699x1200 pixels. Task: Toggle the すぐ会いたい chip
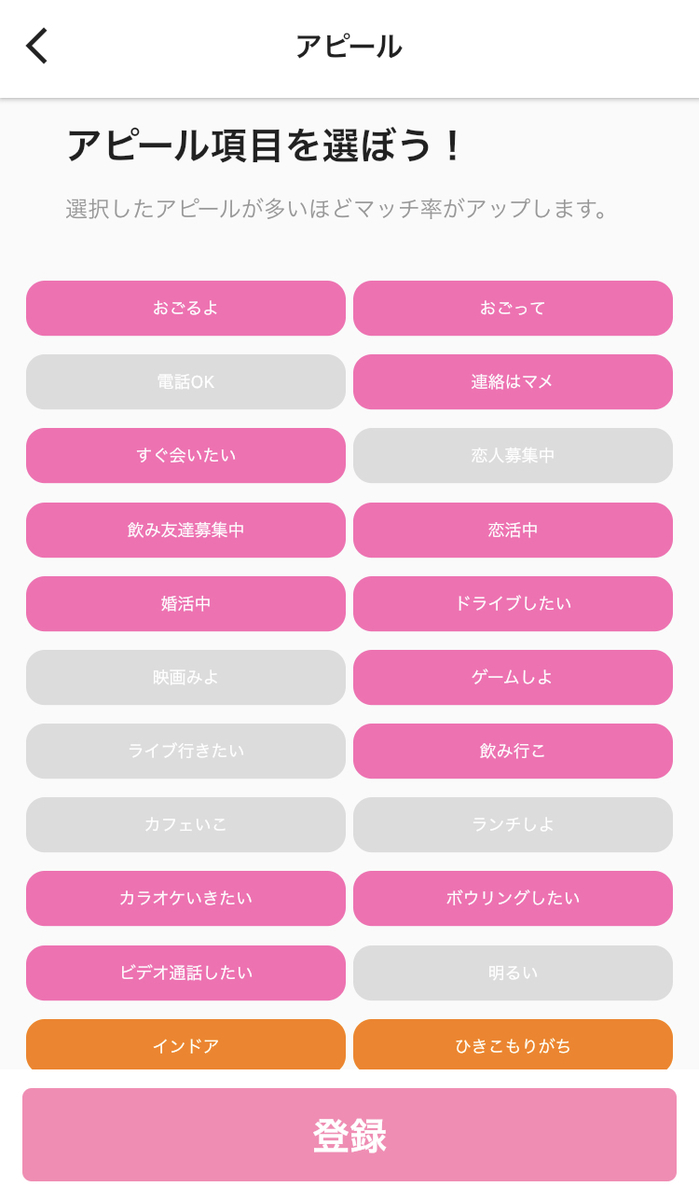click(x=186, y=456)
